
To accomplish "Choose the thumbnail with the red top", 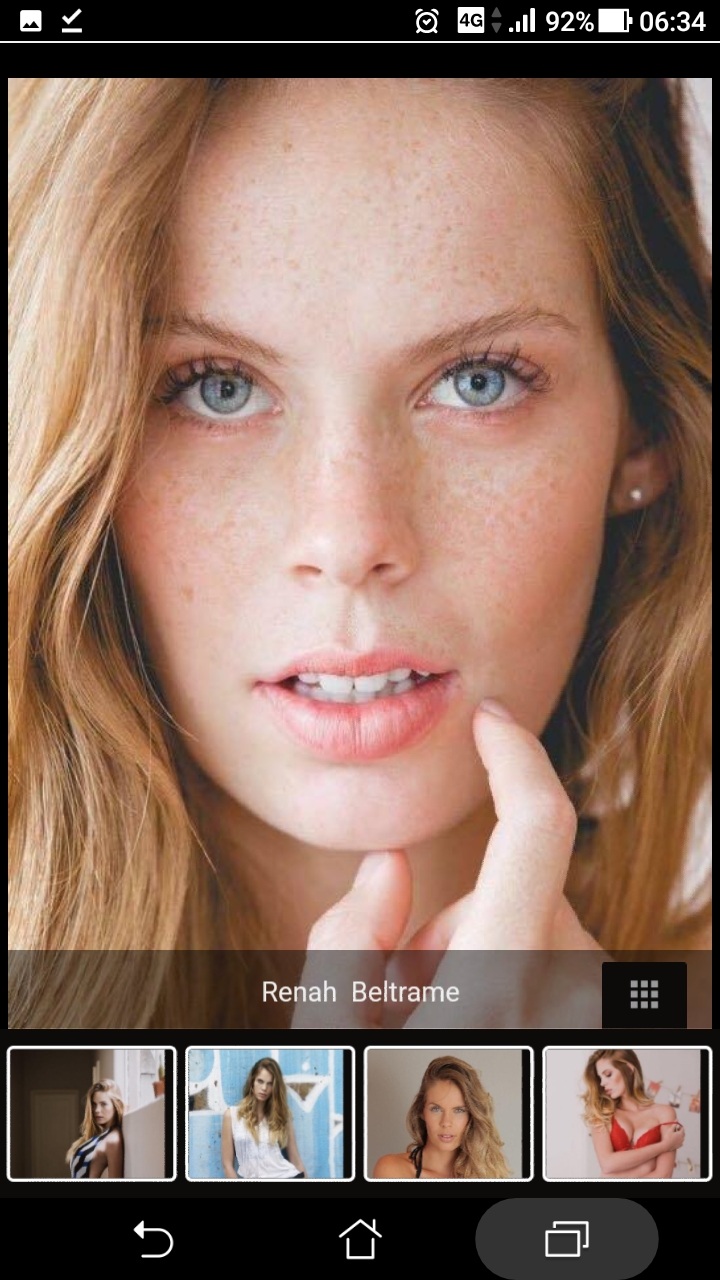I will [x=627, y=1113].
